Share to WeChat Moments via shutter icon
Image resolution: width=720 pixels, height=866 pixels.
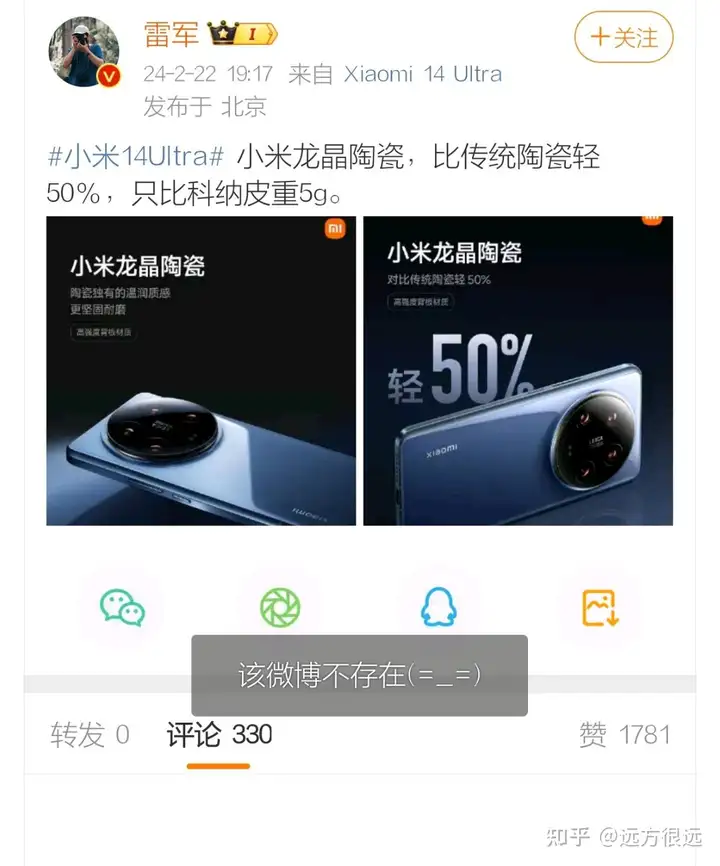(x=280, y=607)
